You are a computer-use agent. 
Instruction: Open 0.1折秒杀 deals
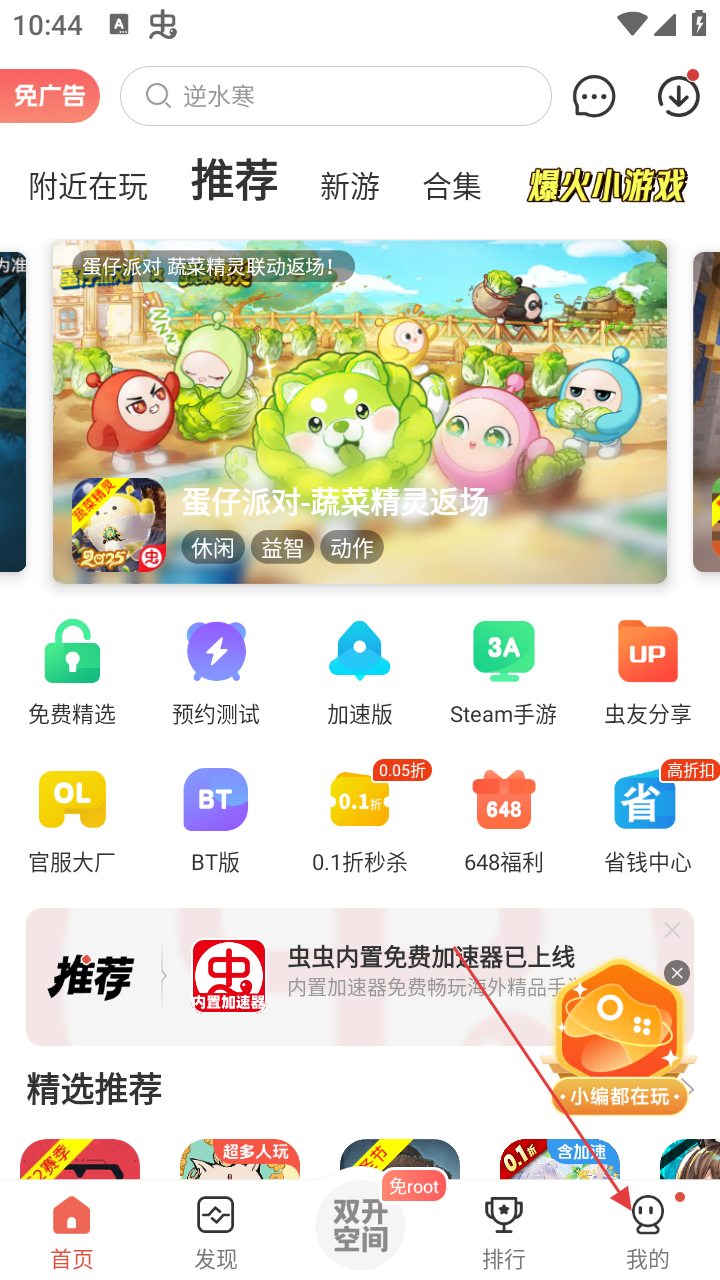coord(360,820)
